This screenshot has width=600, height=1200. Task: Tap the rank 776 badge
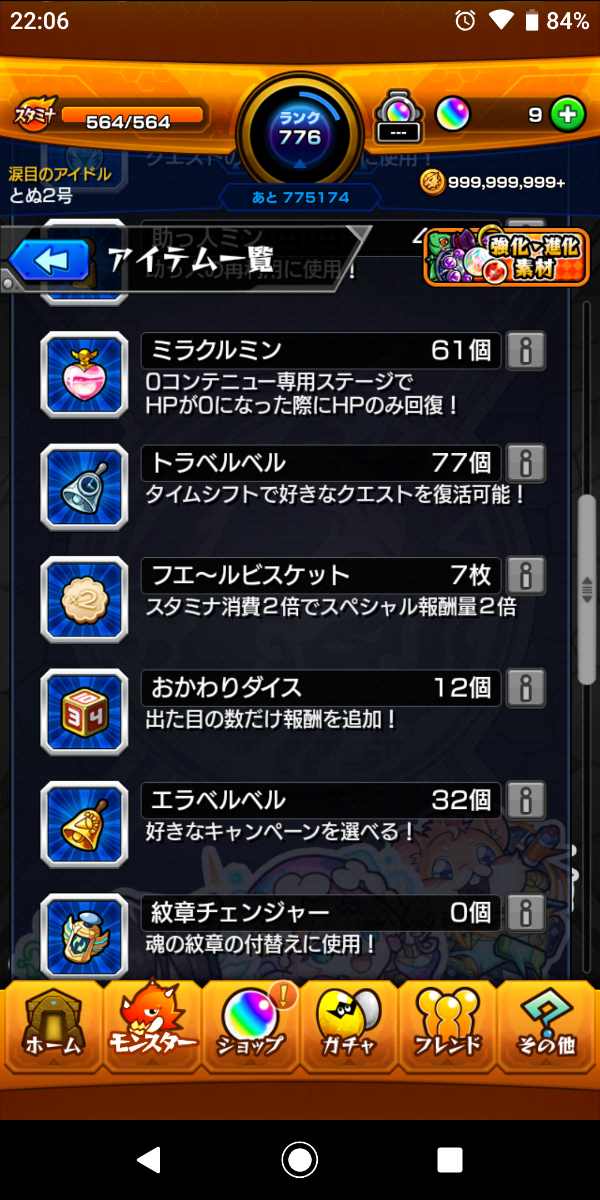[300, 130]
